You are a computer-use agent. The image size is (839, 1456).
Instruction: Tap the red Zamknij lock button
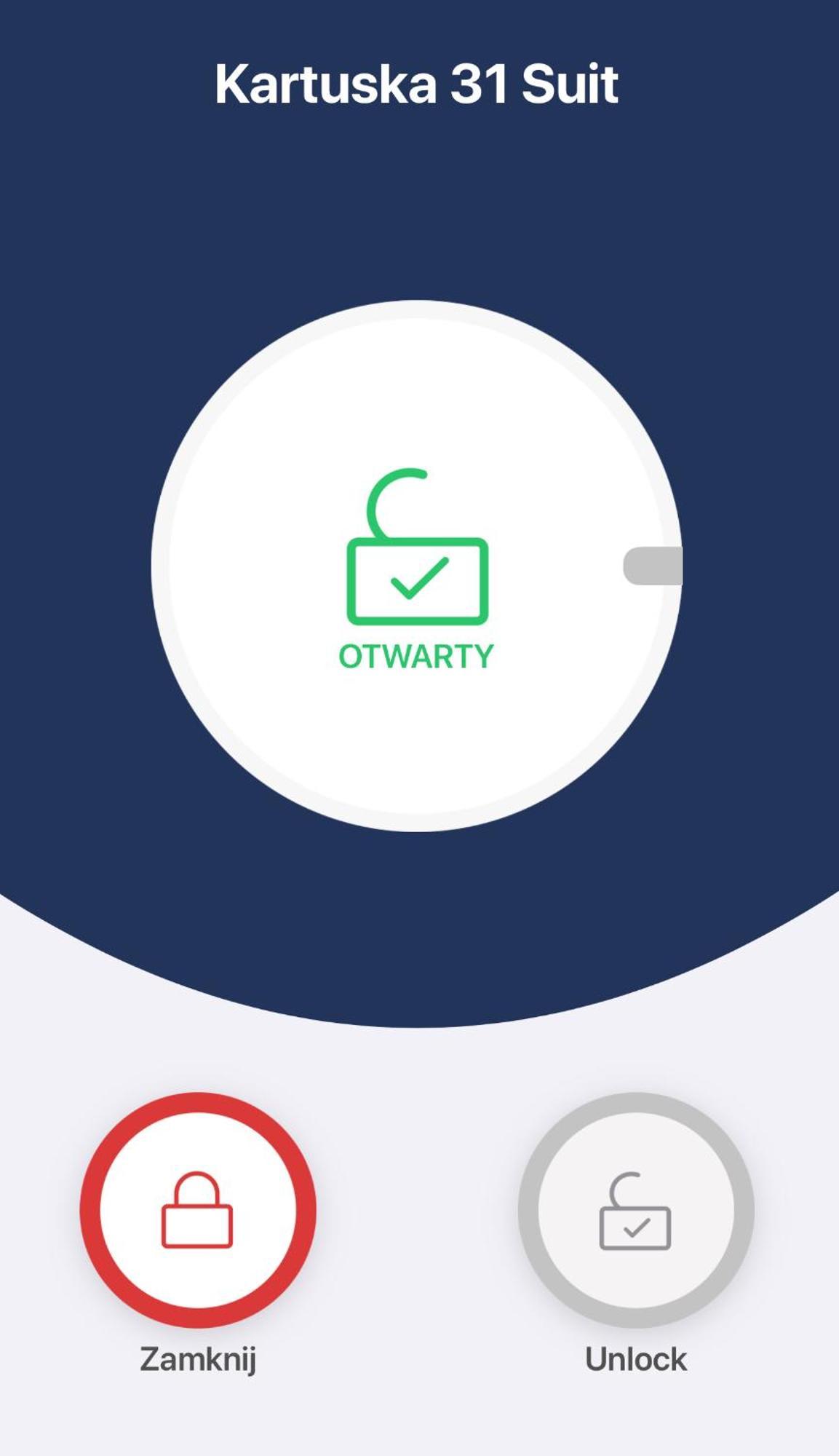pyautogui.click(x=198, y=1210)
